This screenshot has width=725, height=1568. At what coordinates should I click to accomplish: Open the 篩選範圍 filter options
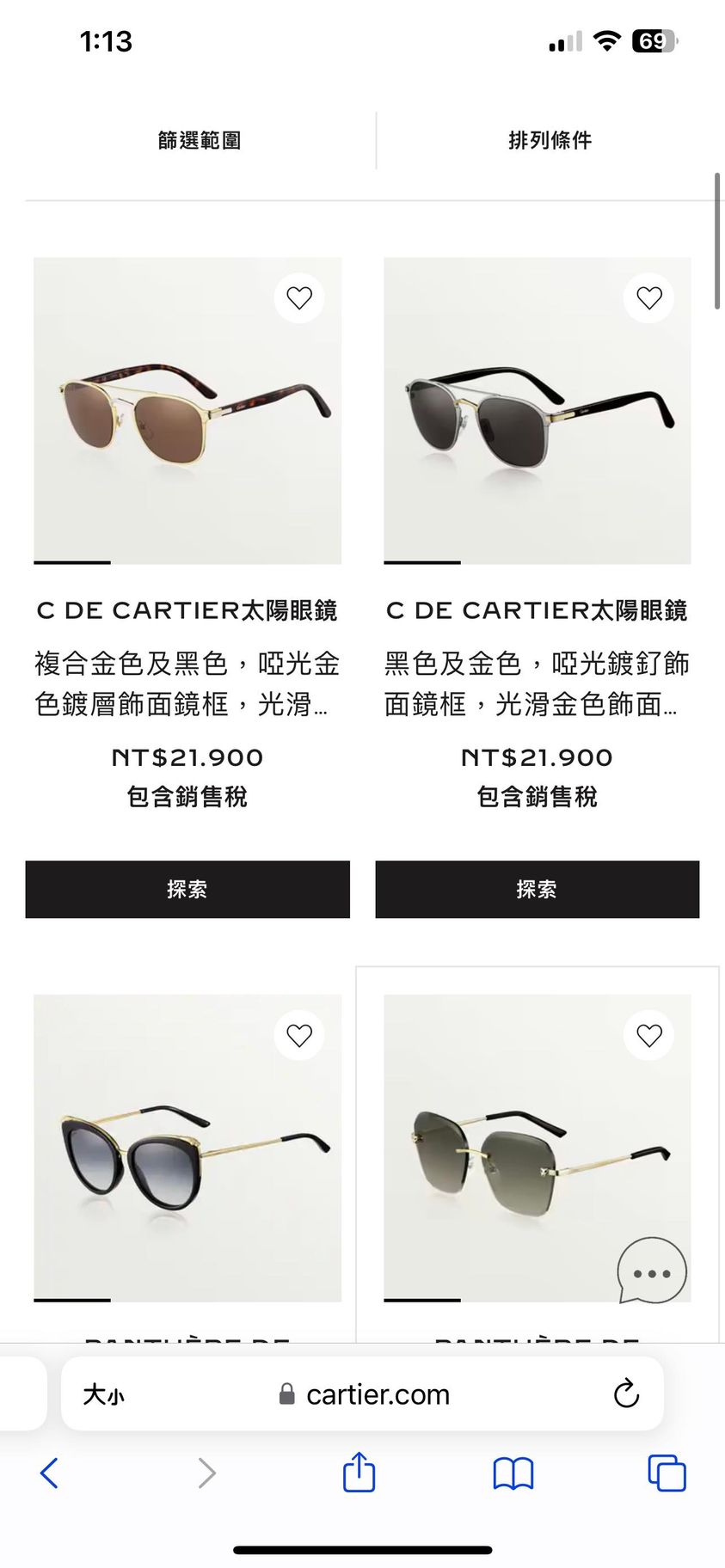pyautogui.click(x=200, y=140)
